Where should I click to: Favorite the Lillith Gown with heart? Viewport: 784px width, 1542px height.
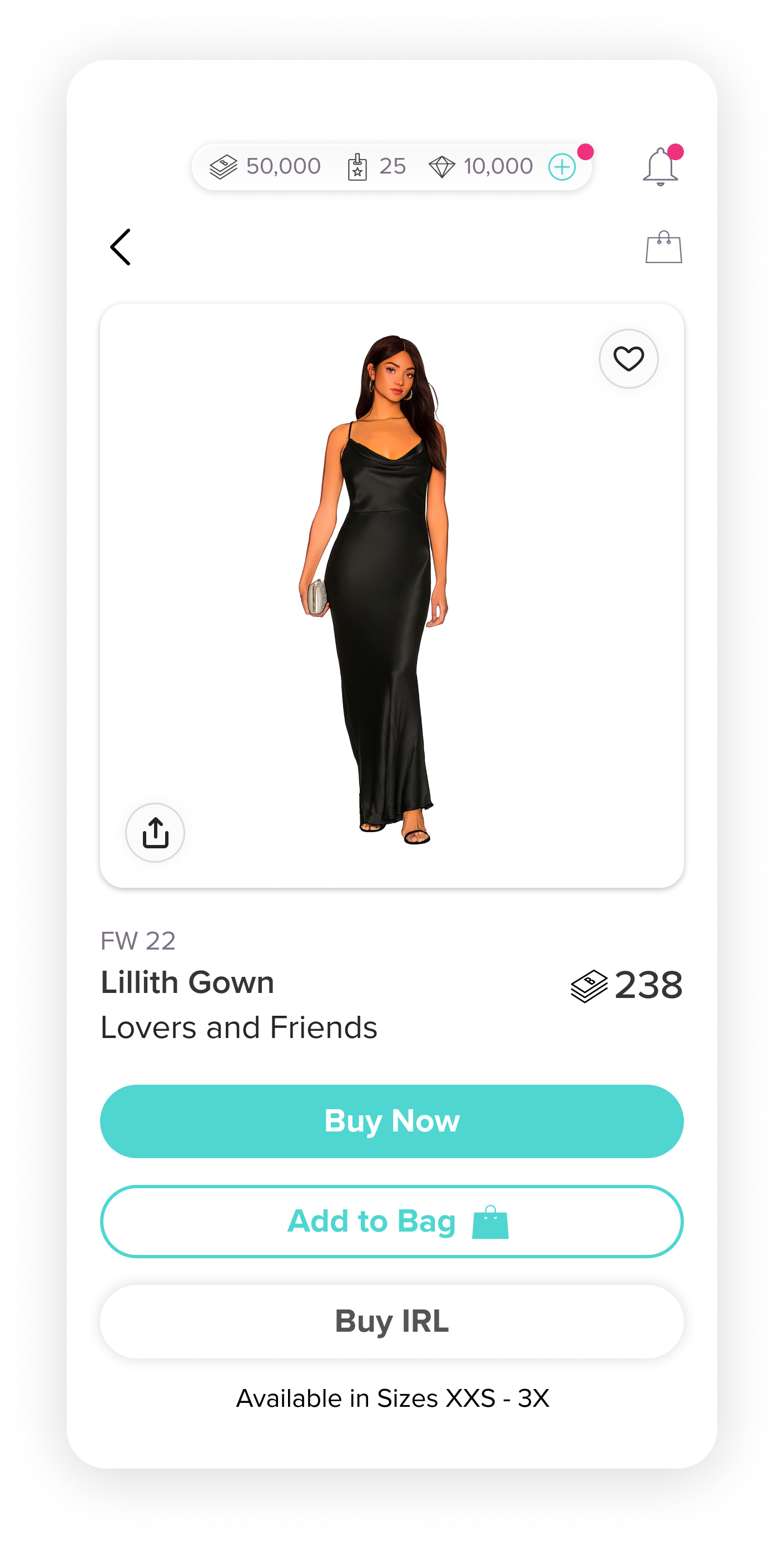[628, 359]
